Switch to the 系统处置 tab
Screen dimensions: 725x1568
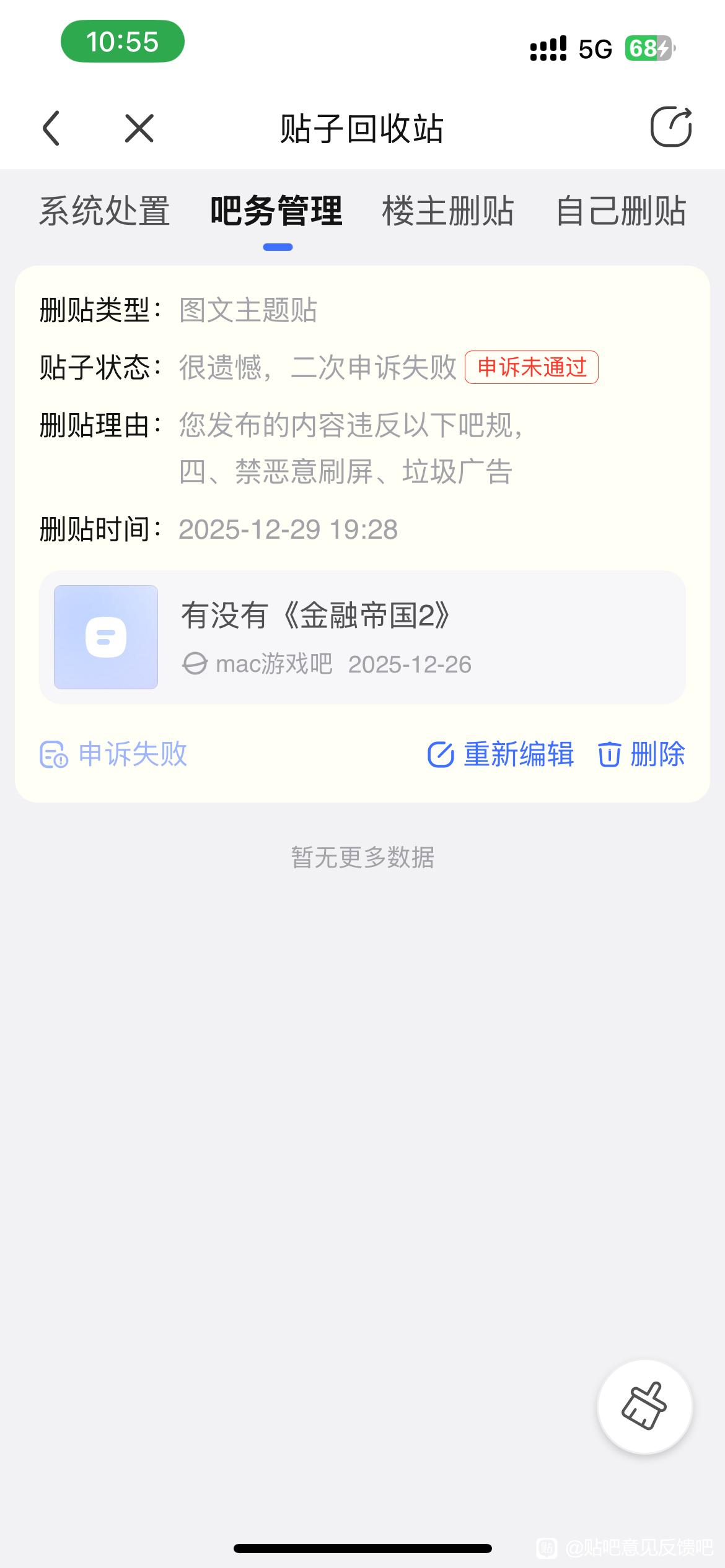tap(104, 211)
